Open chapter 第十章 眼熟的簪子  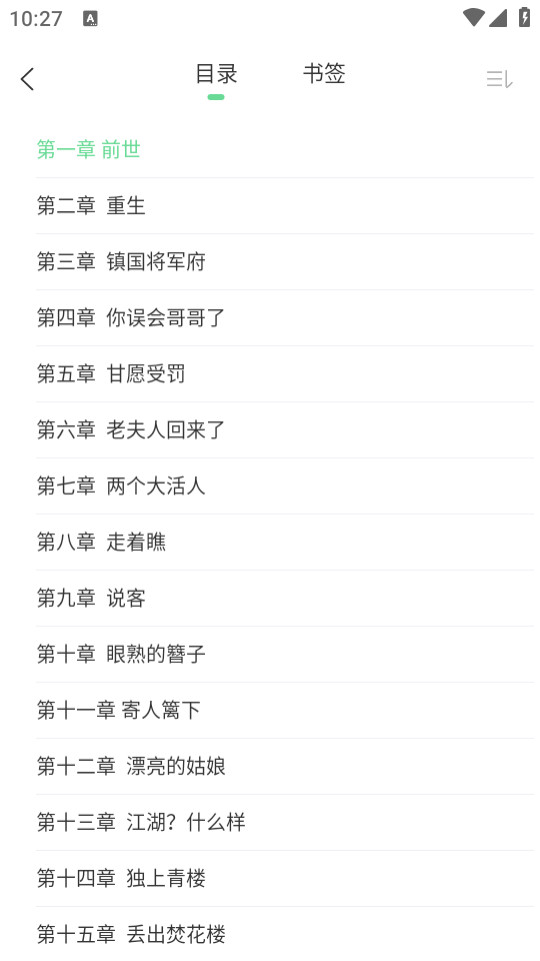tap(285, 655)
